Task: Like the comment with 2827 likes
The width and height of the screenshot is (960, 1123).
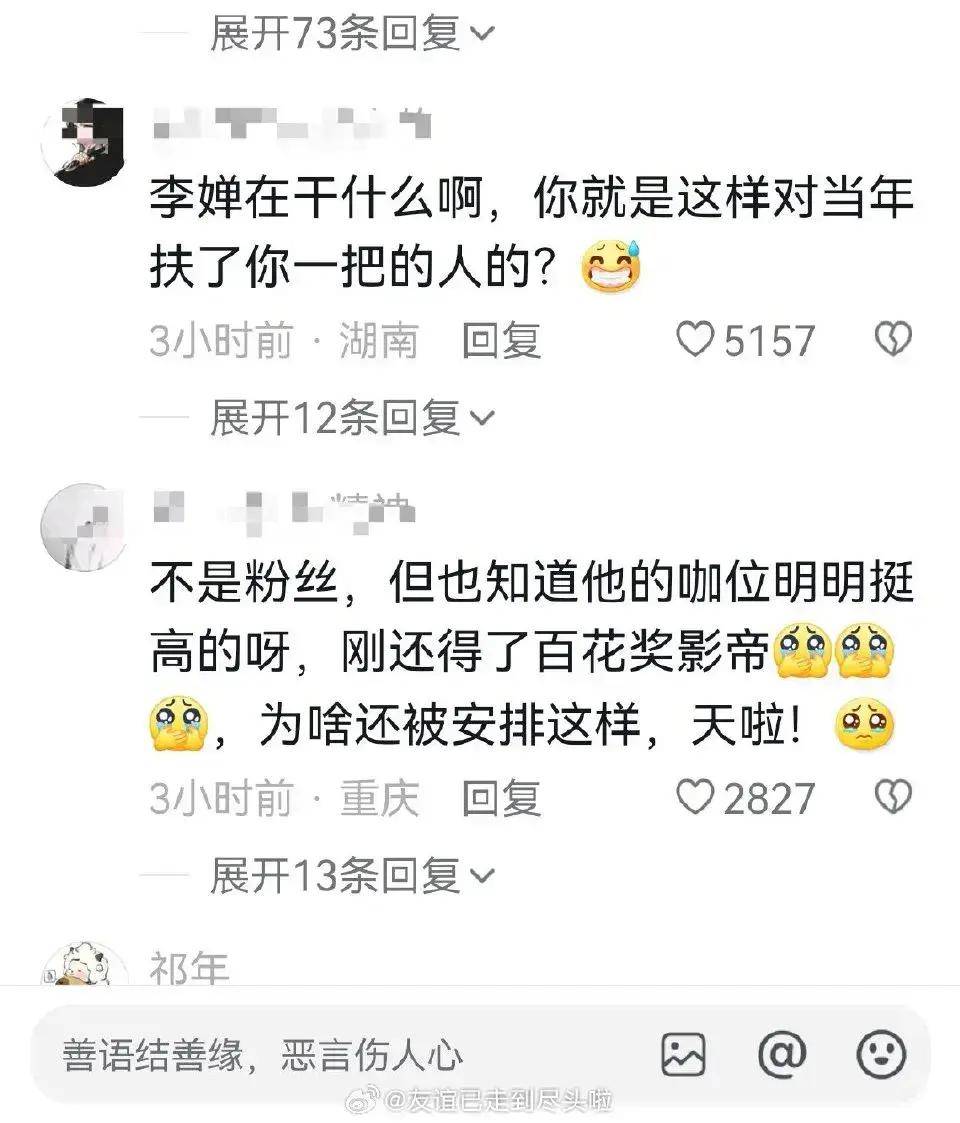Action: pos(694,799)
